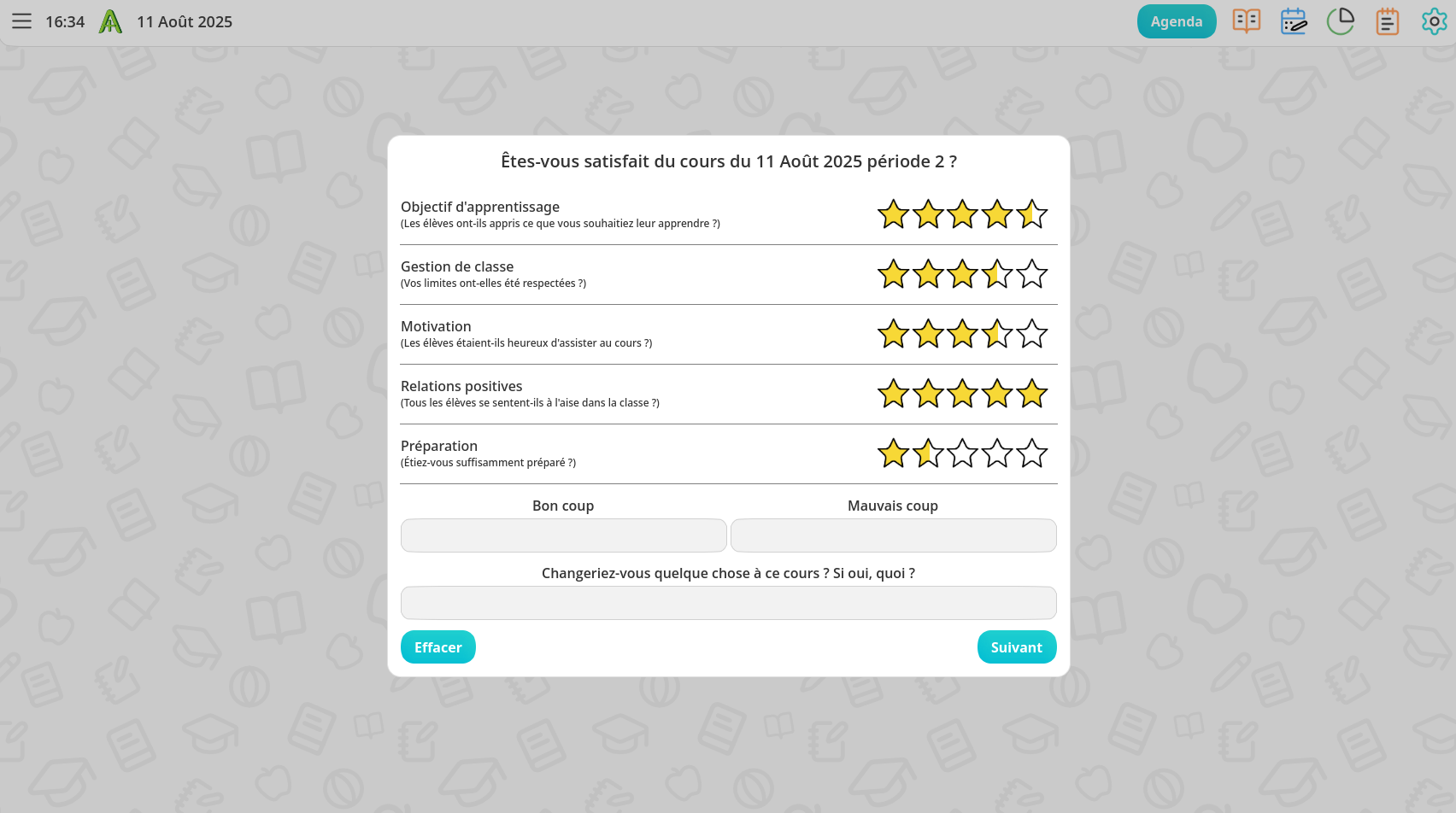Rate Objectif d'apprentissage three stars

pos(962,214)
